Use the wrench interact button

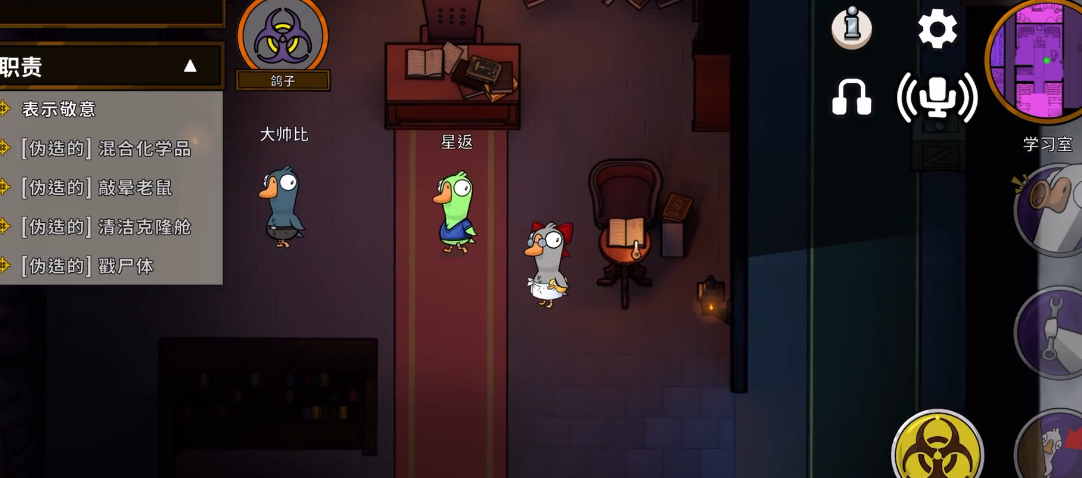click(x=1052, y=332)
